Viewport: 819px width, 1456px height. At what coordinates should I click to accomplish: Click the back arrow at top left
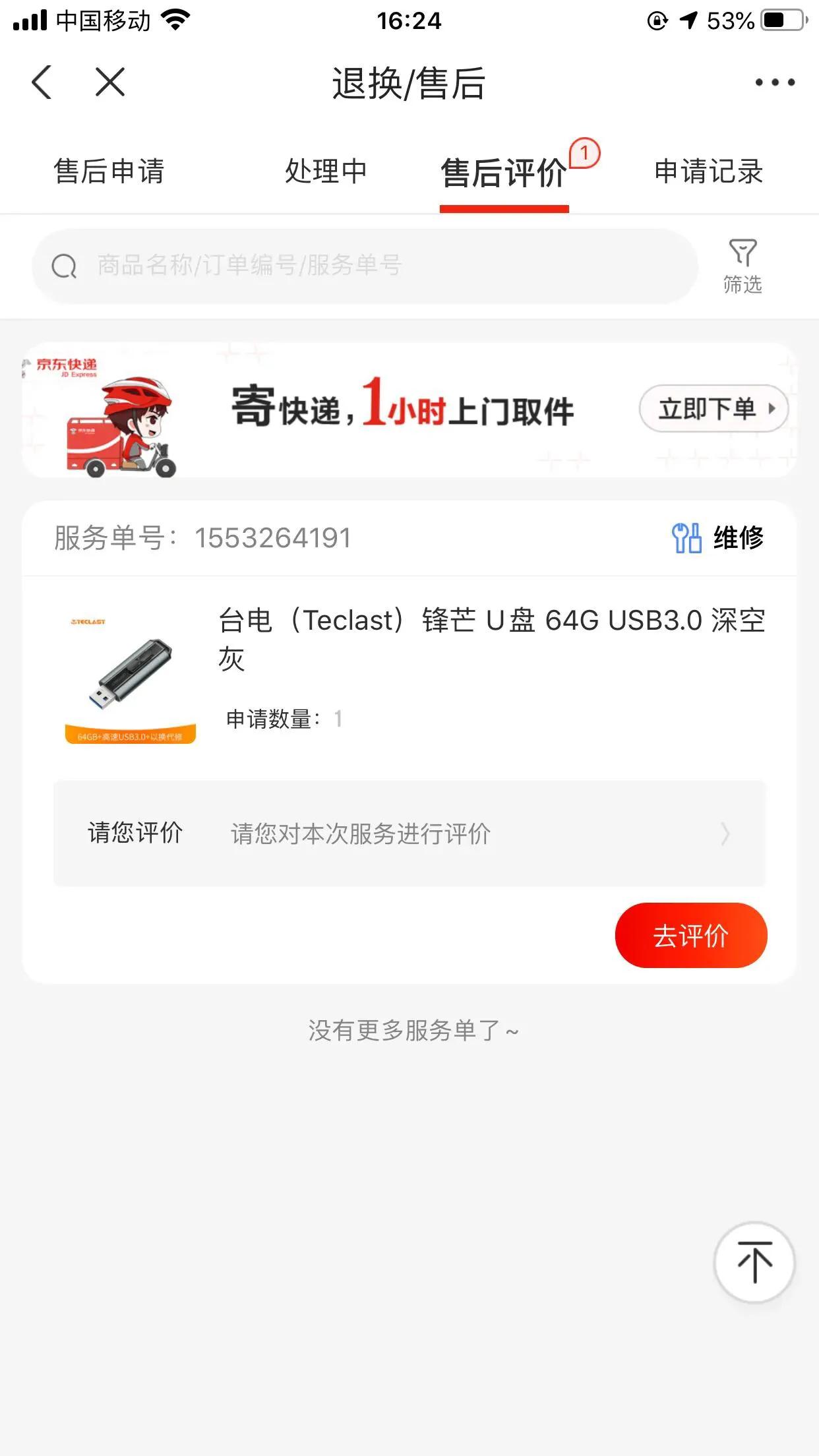(x=41, y=81)
